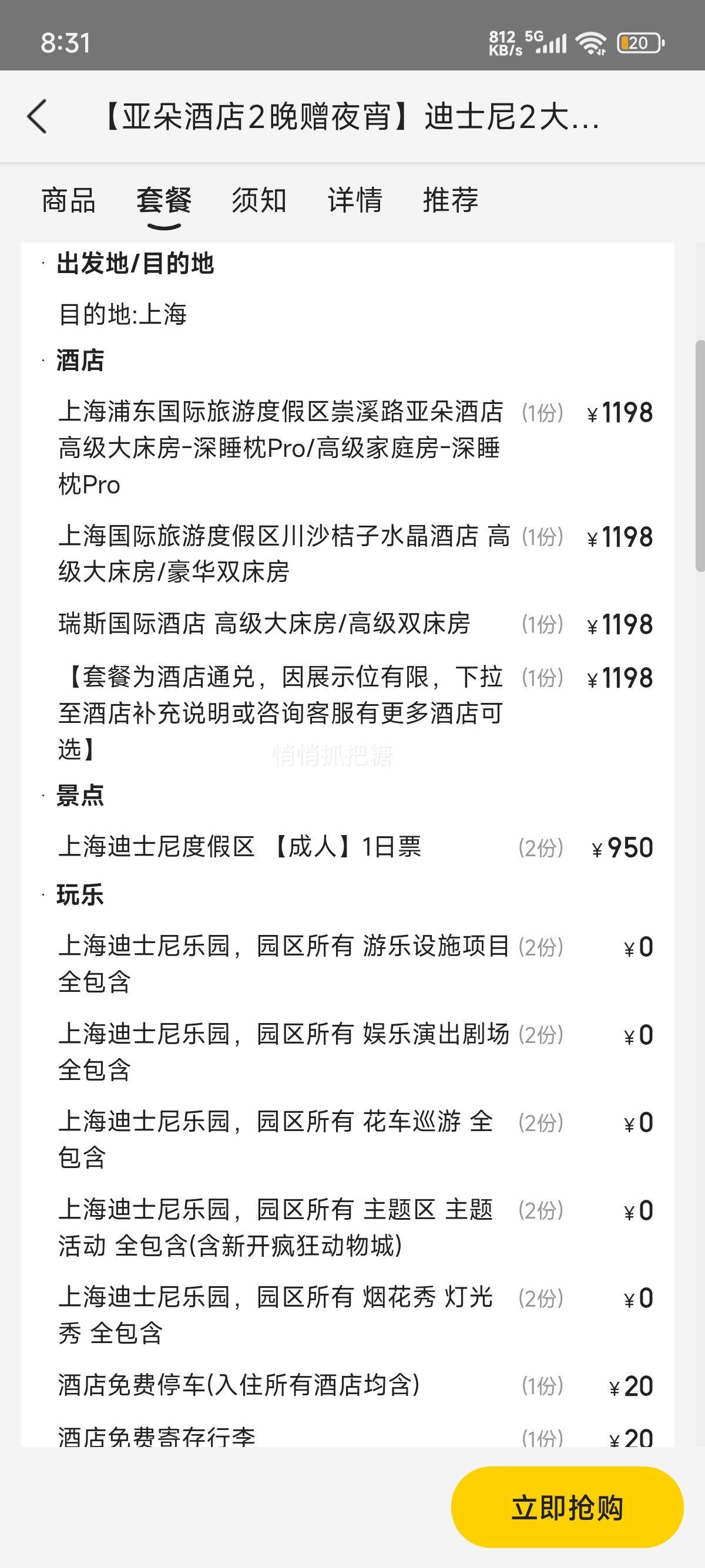
Task: Go back using the top-left arrow
Action: click(37, 116)
